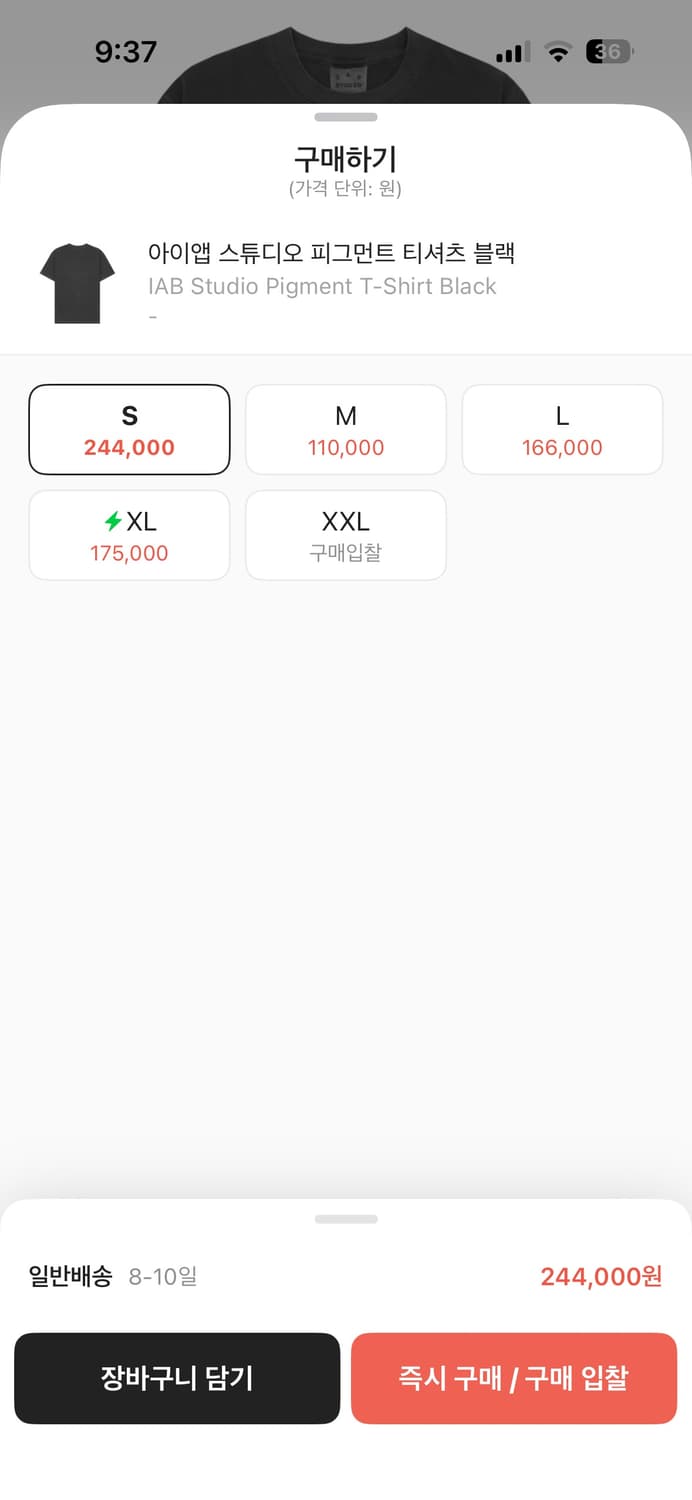Choose XXL to place a bid
This screenshot has width=692, height=1500.
point(345,535)
